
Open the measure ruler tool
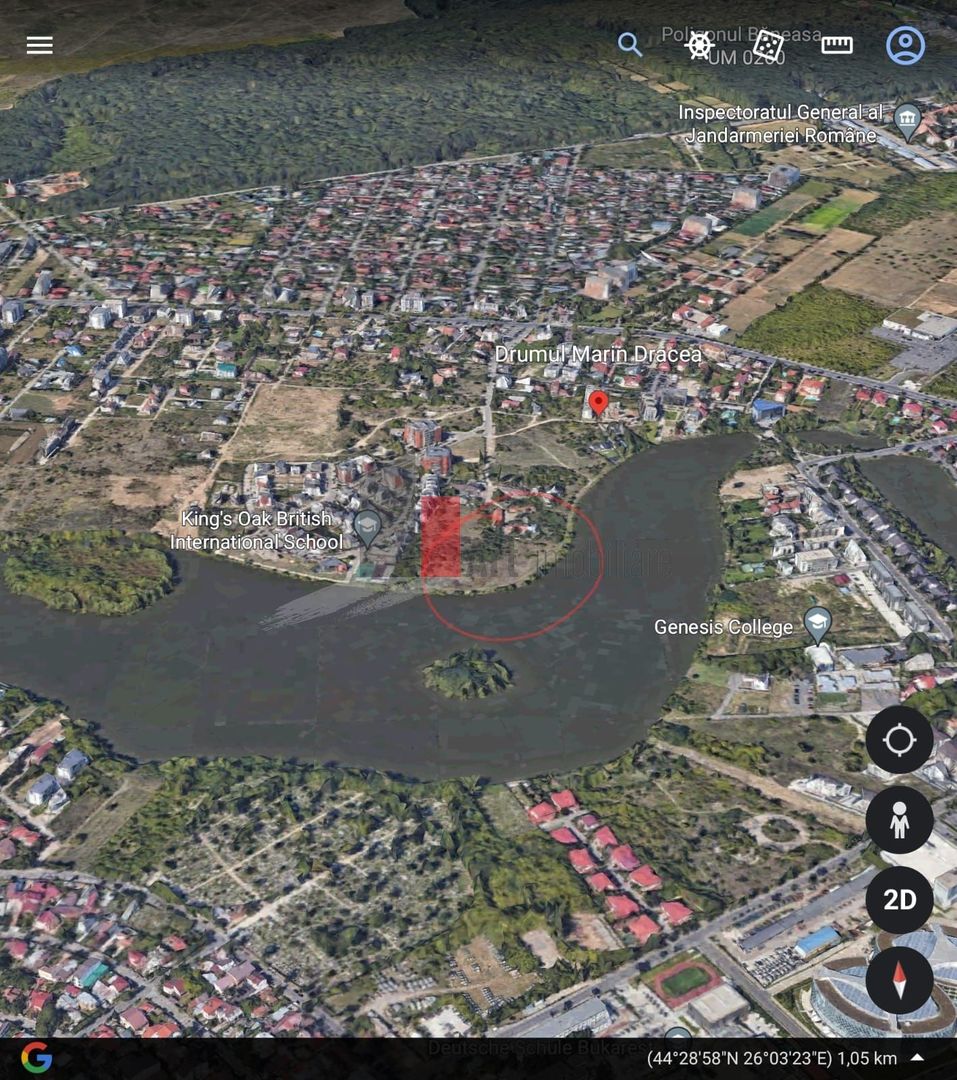pyautogui.click(x=837, y=45)
